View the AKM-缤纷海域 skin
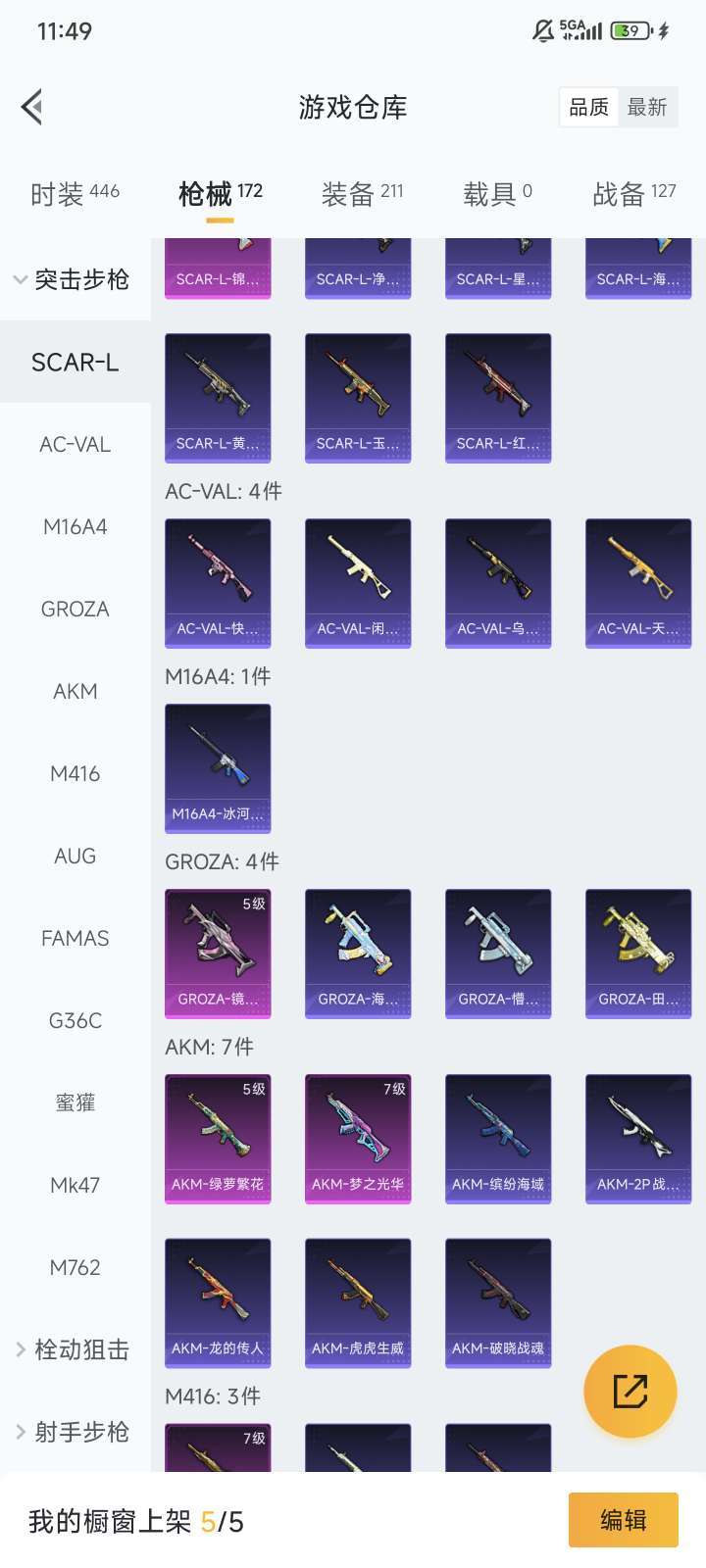 498,1138
